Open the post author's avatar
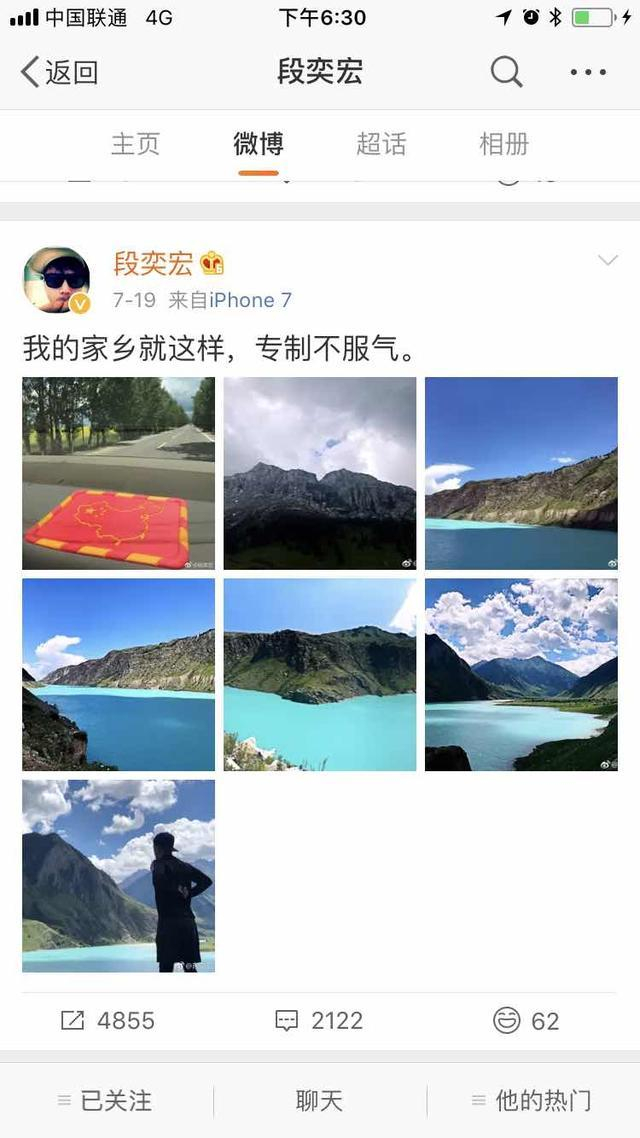 [x=56, y=280]
